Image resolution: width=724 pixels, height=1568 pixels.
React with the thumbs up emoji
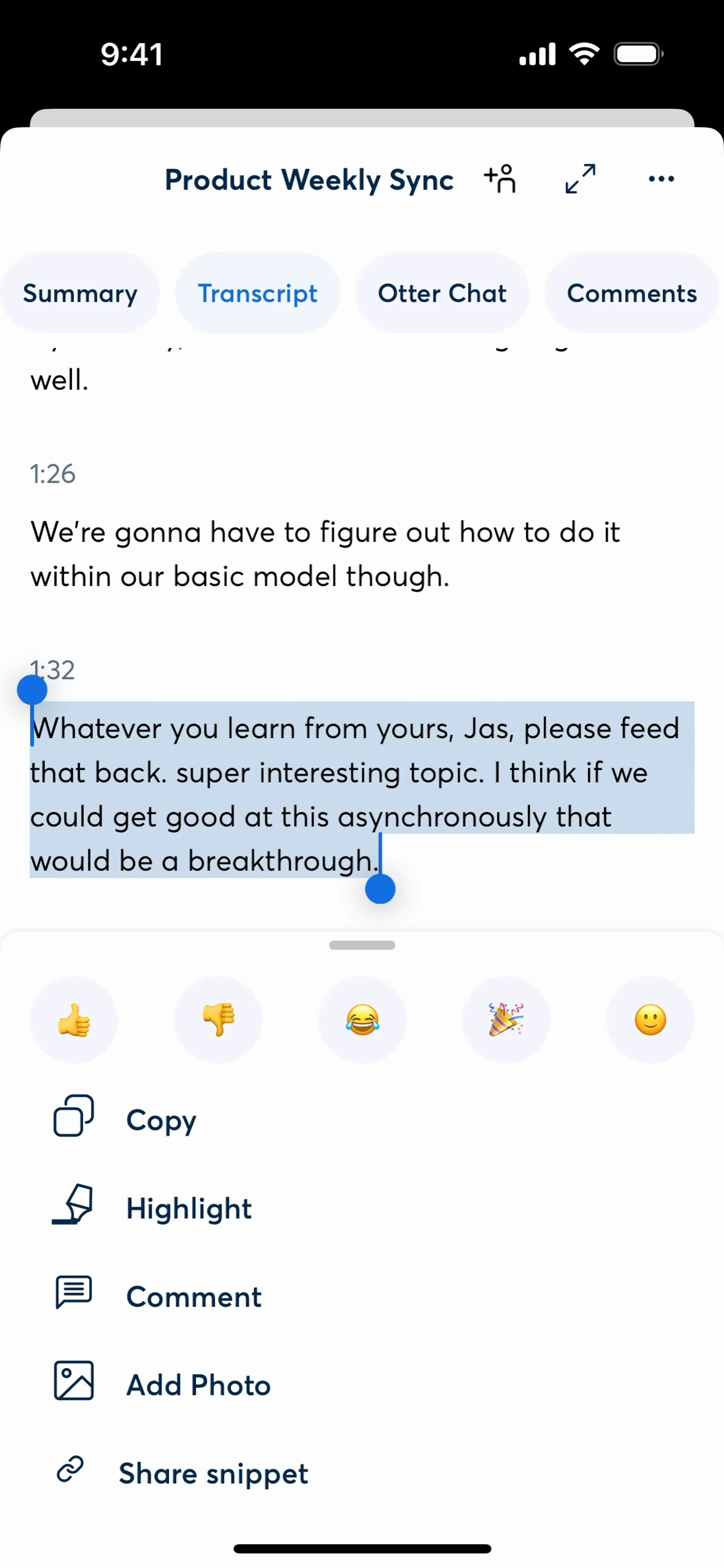pyautogui.click(x=74, y=1019)
